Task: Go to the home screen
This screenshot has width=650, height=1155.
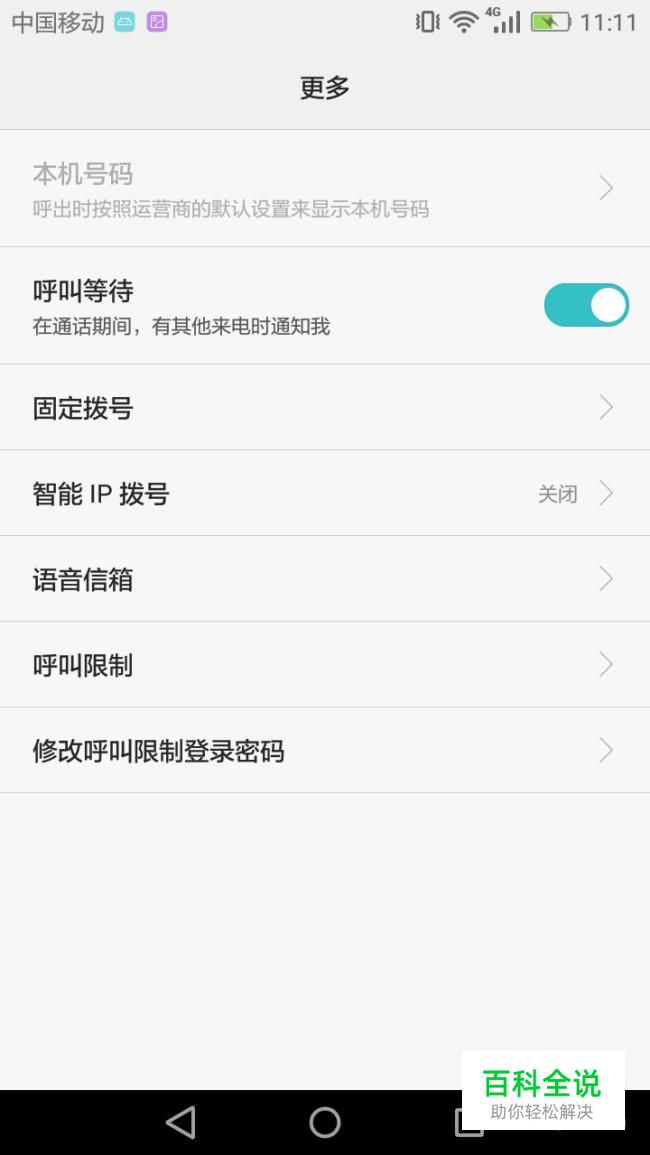Action: [325, 1123]
